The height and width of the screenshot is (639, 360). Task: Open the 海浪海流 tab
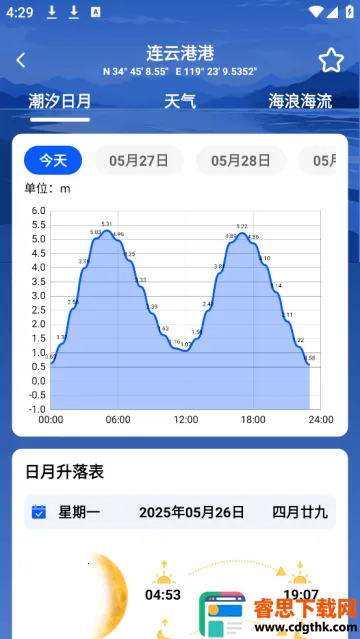point(300,101)
